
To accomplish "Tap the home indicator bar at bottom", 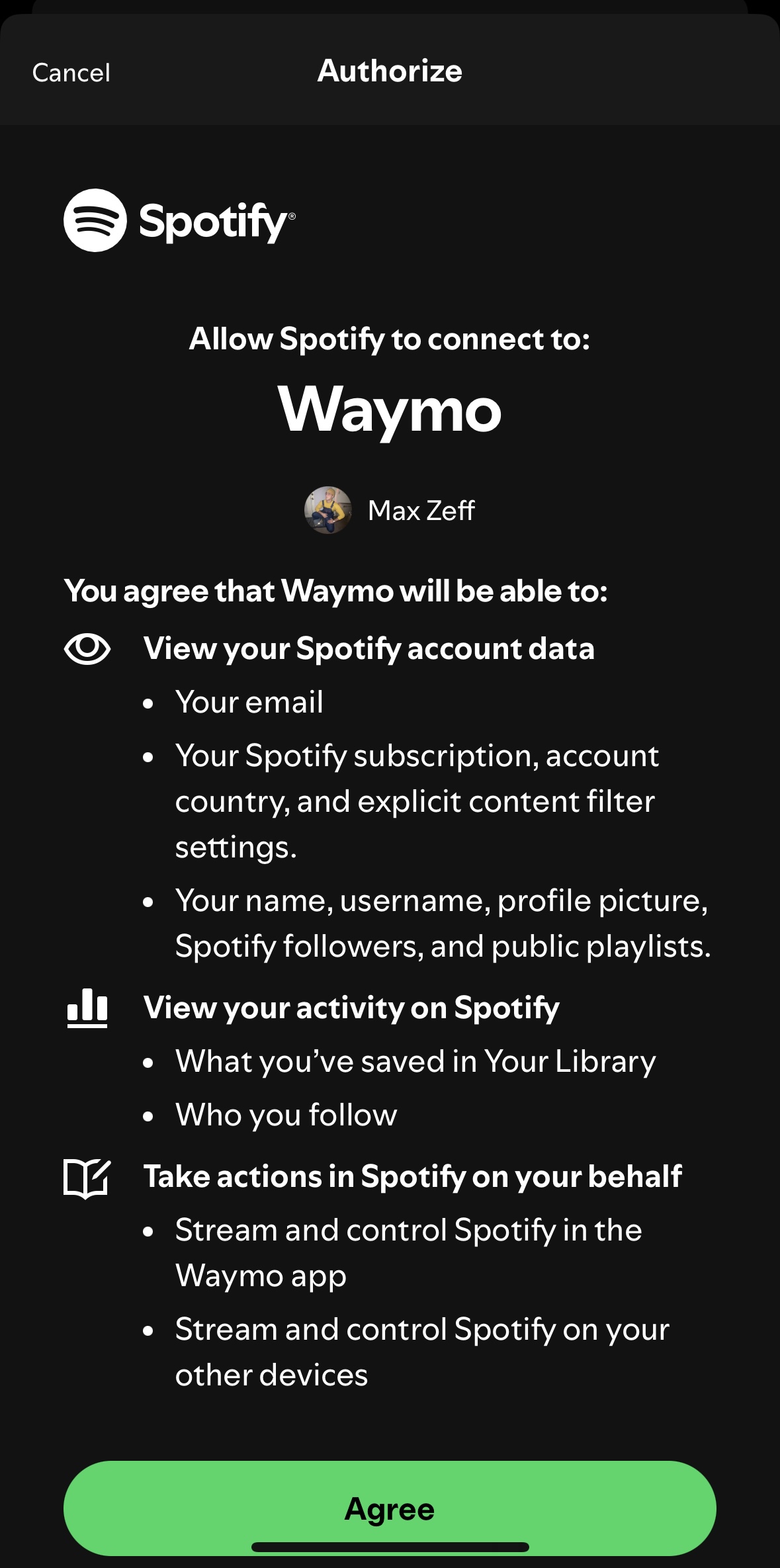I will coord(390,1545).
